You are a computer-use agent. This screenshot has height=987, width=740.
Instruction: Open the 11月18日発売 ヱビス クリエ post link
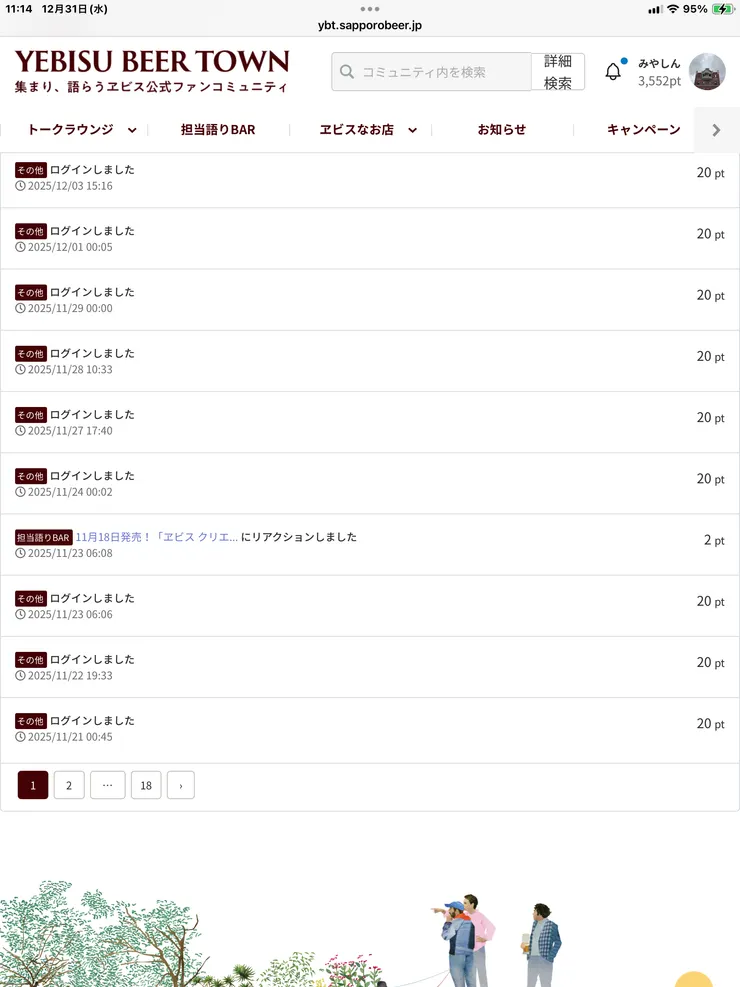point(157,537)
